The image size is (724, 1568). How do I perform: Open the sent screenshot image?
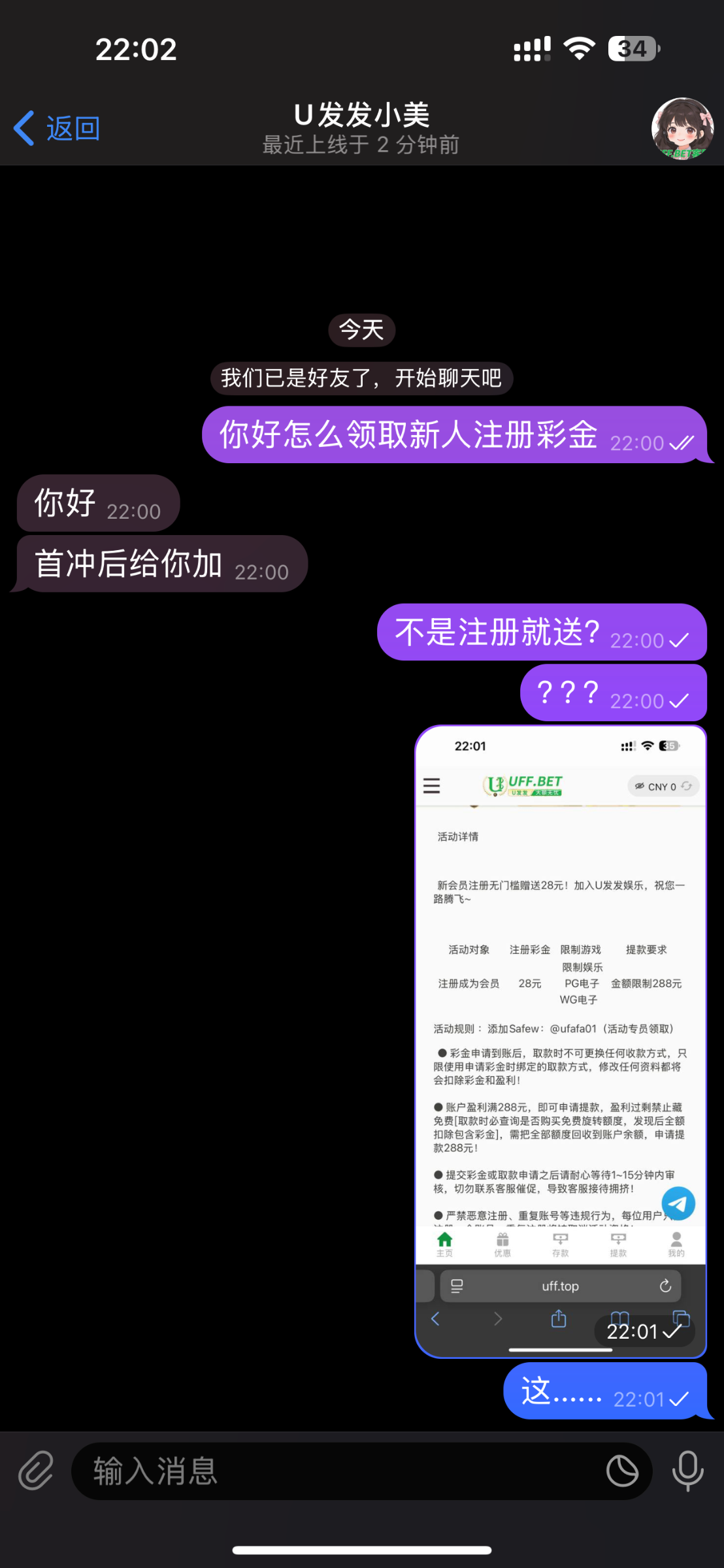561,1040
